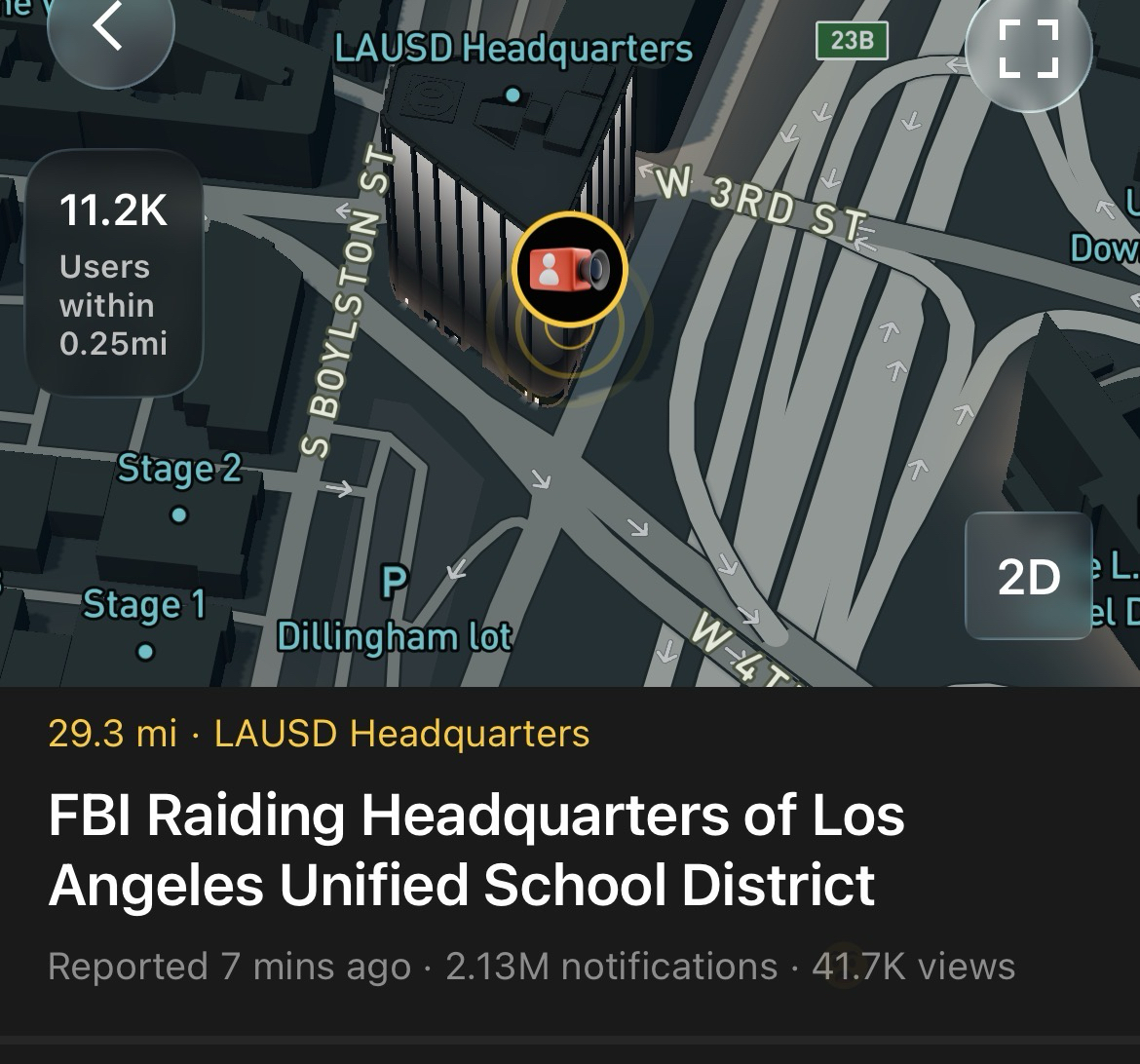1140x1064 pixels.
Task: Expand the map to fullscreen
Action: (1028, 49)
